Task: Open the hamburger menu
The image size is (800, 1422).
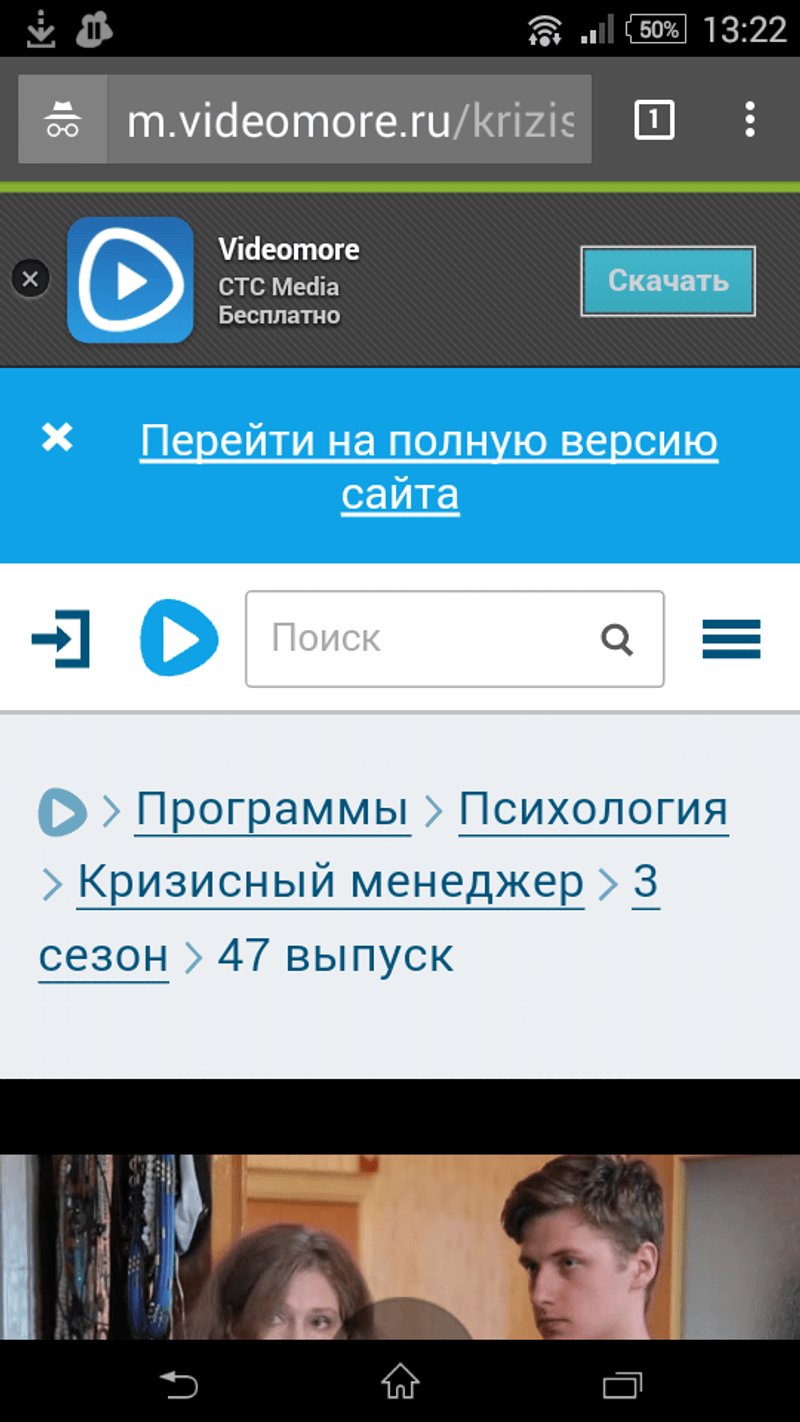Action: coord(731,639)
